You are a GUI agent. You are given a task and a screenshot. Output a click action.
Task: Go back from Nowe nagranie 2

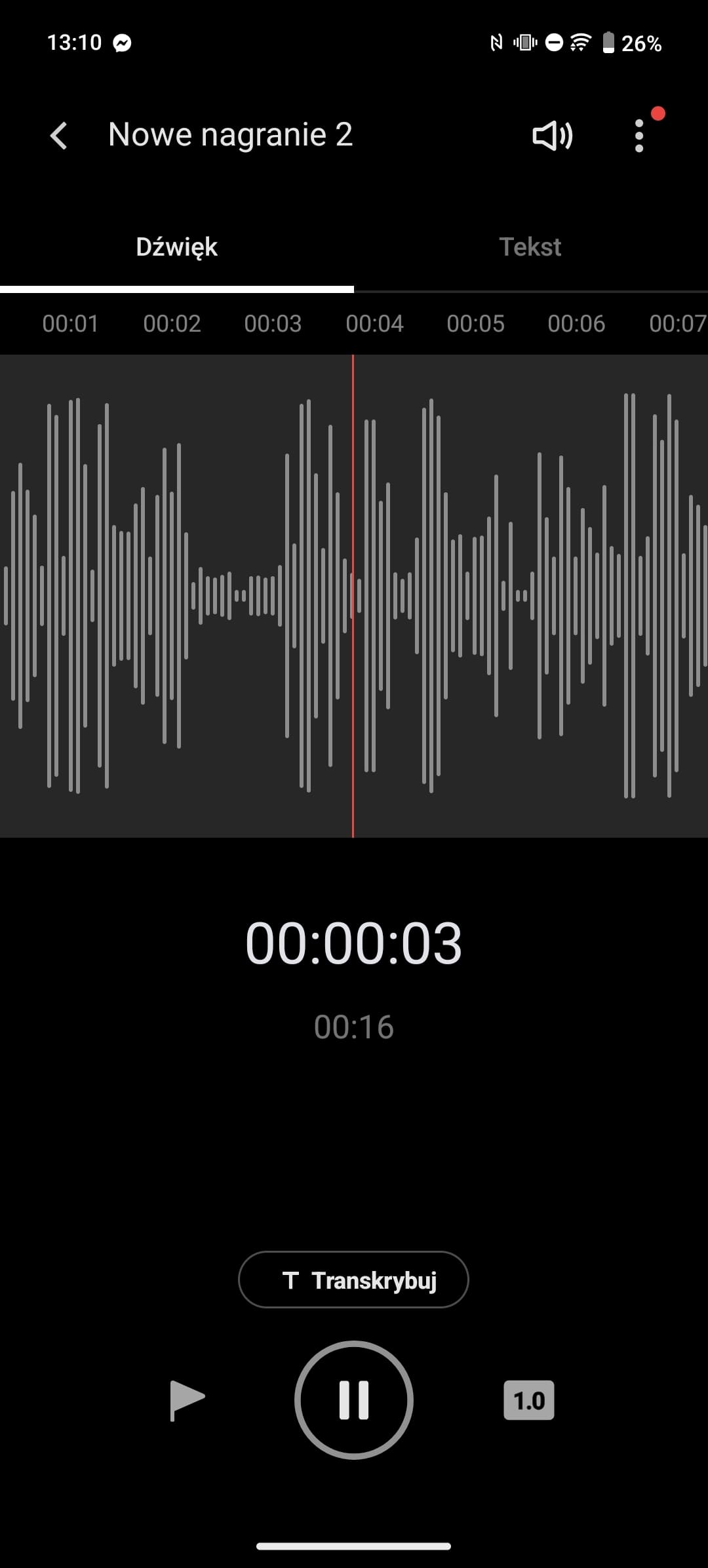point(59,136)
